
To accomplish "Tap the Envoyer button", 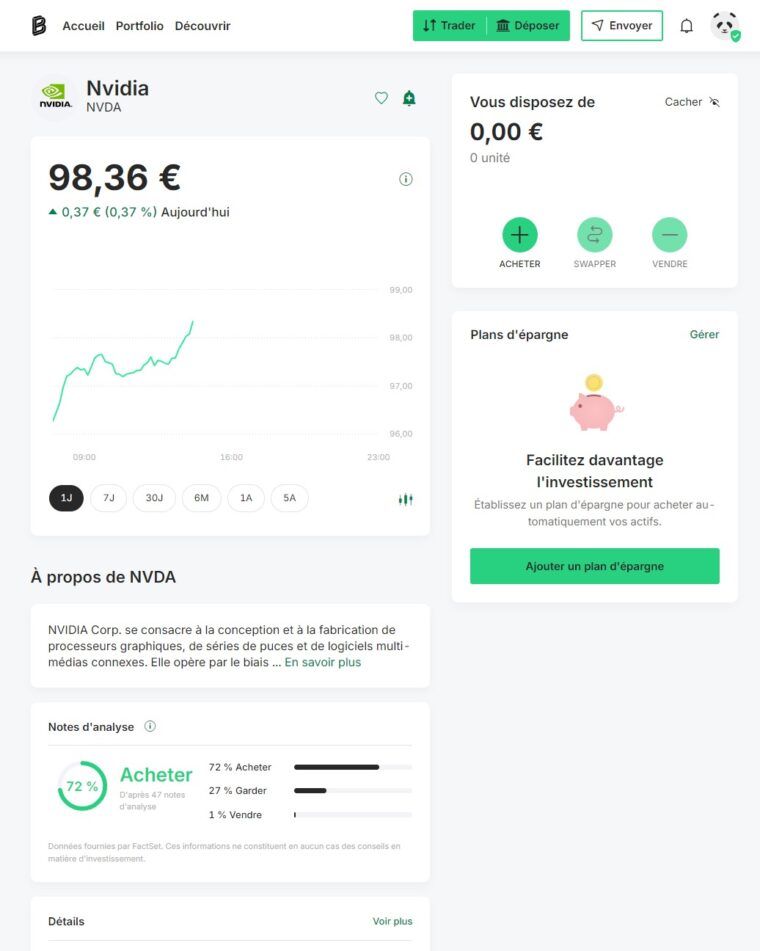I will (x=621, y=26).
